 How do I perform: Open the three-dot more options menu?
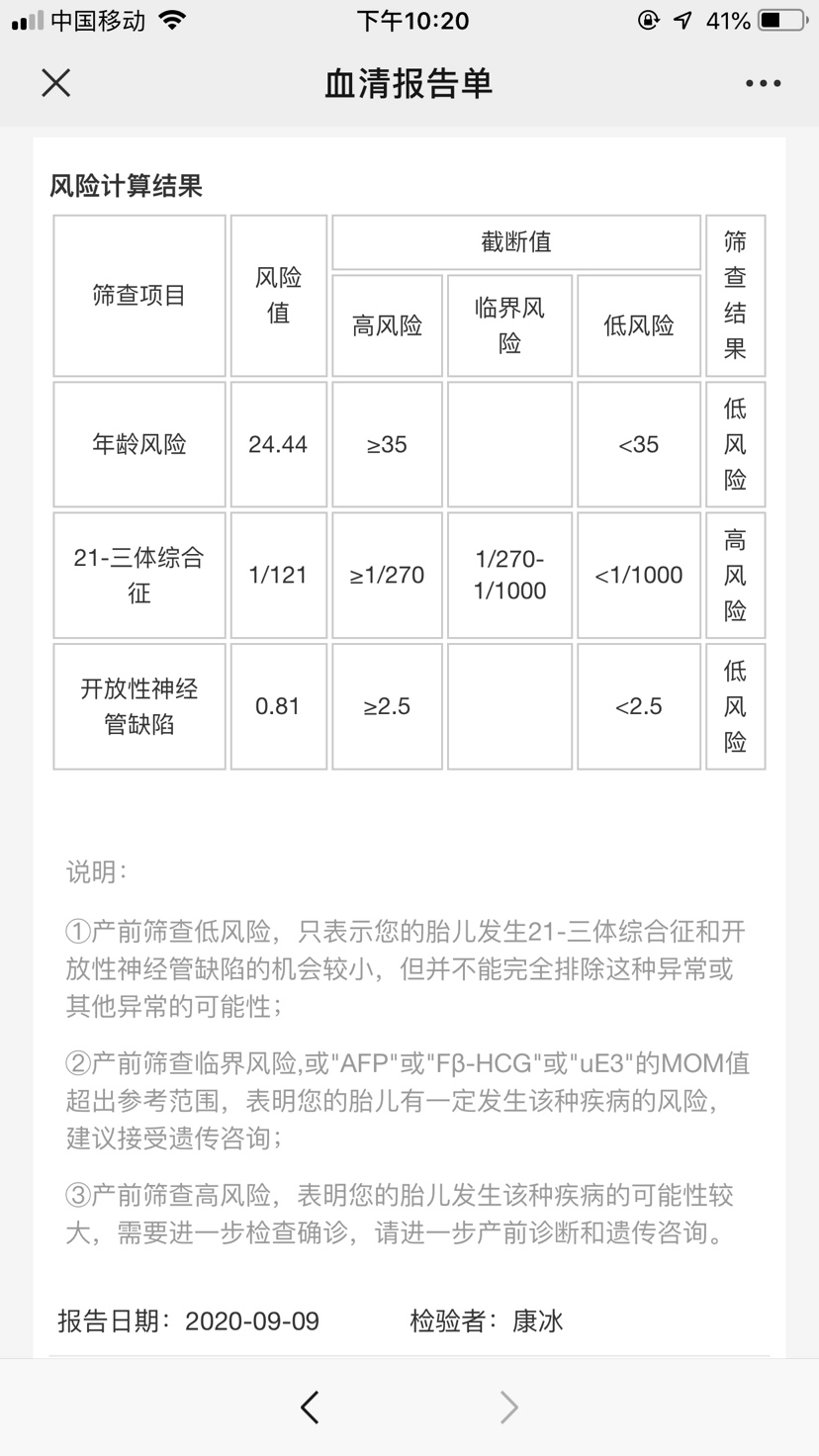tap(763, 84)
